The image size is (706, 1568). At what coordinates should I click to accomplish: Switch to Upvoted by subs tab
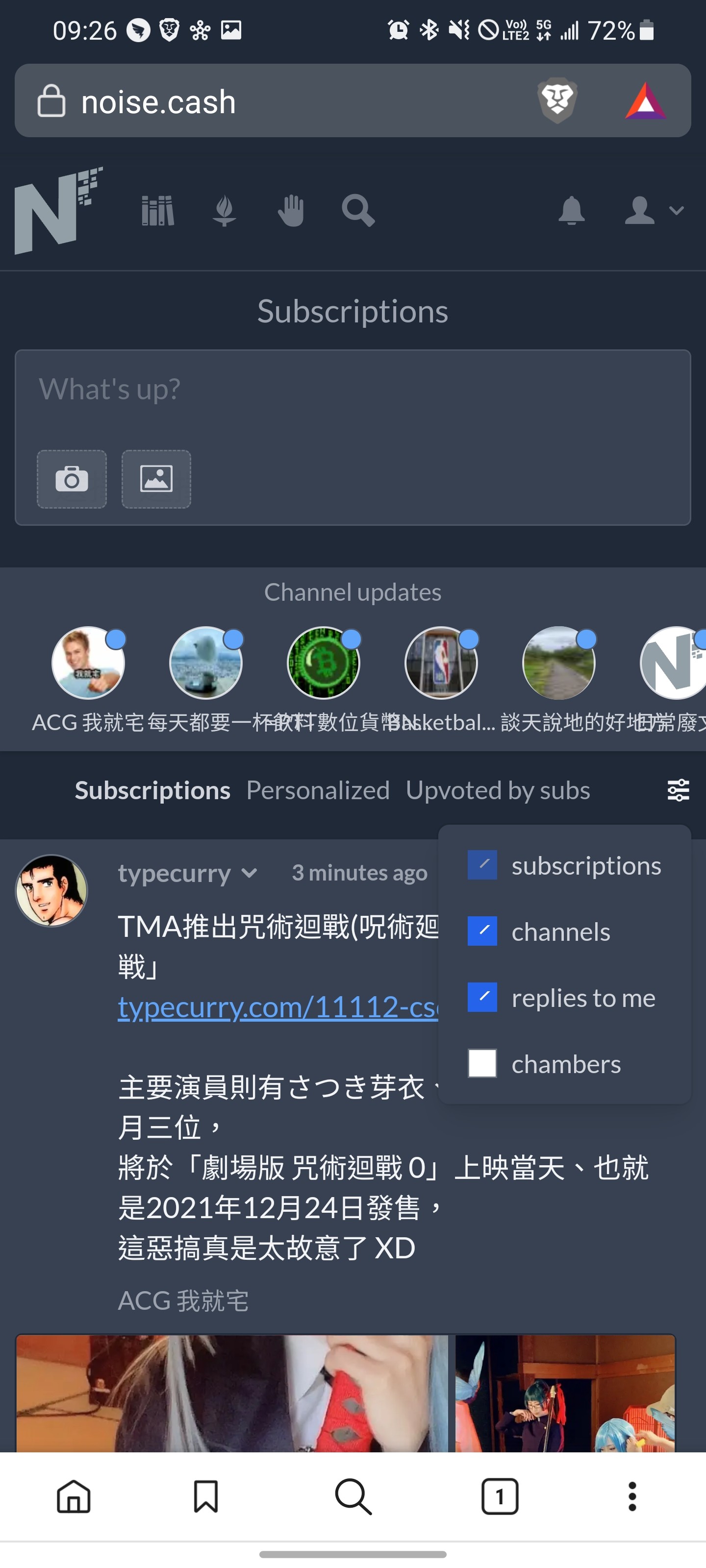coord(498,790)
